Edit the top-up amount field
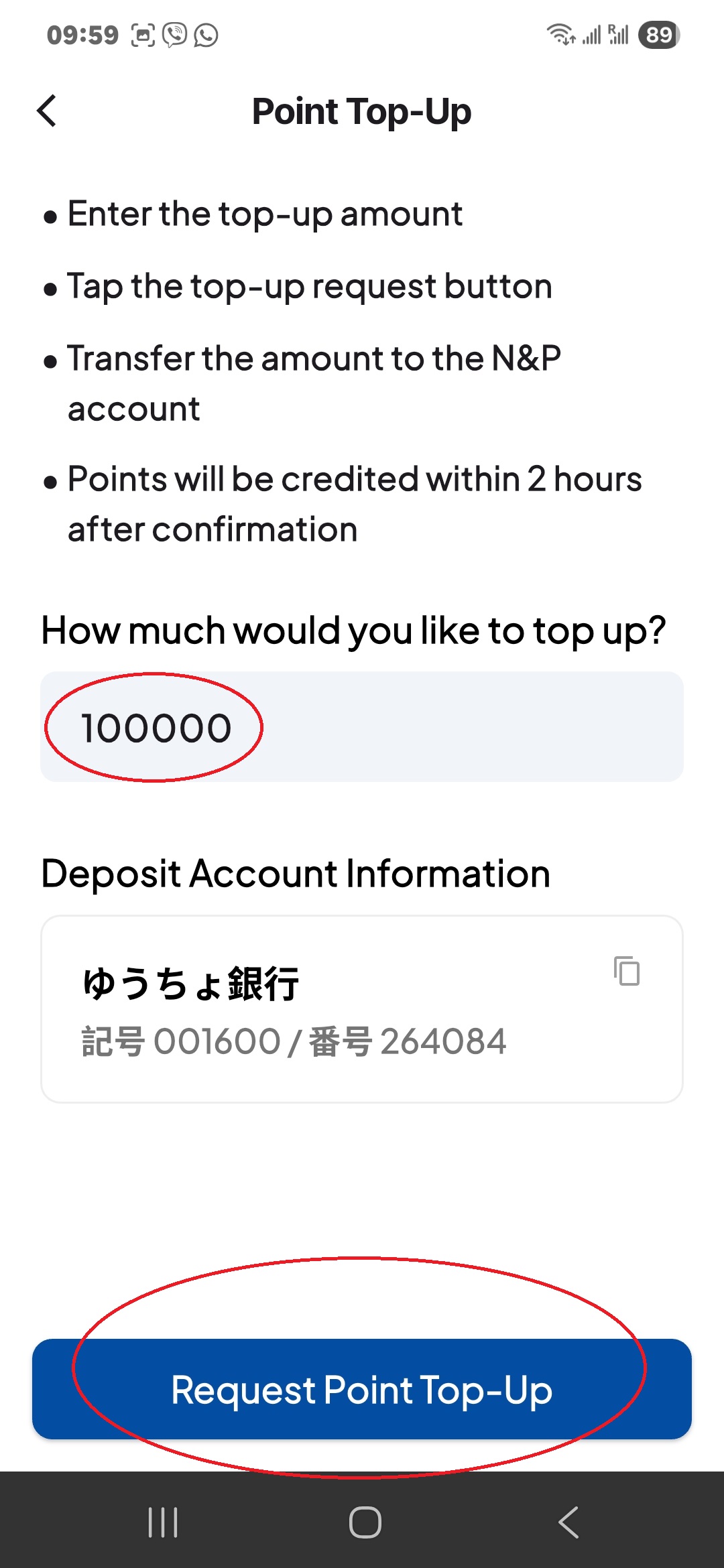The width and height of the screenshot is (724, 1568). pyautogui.click(x=362, y=727)
